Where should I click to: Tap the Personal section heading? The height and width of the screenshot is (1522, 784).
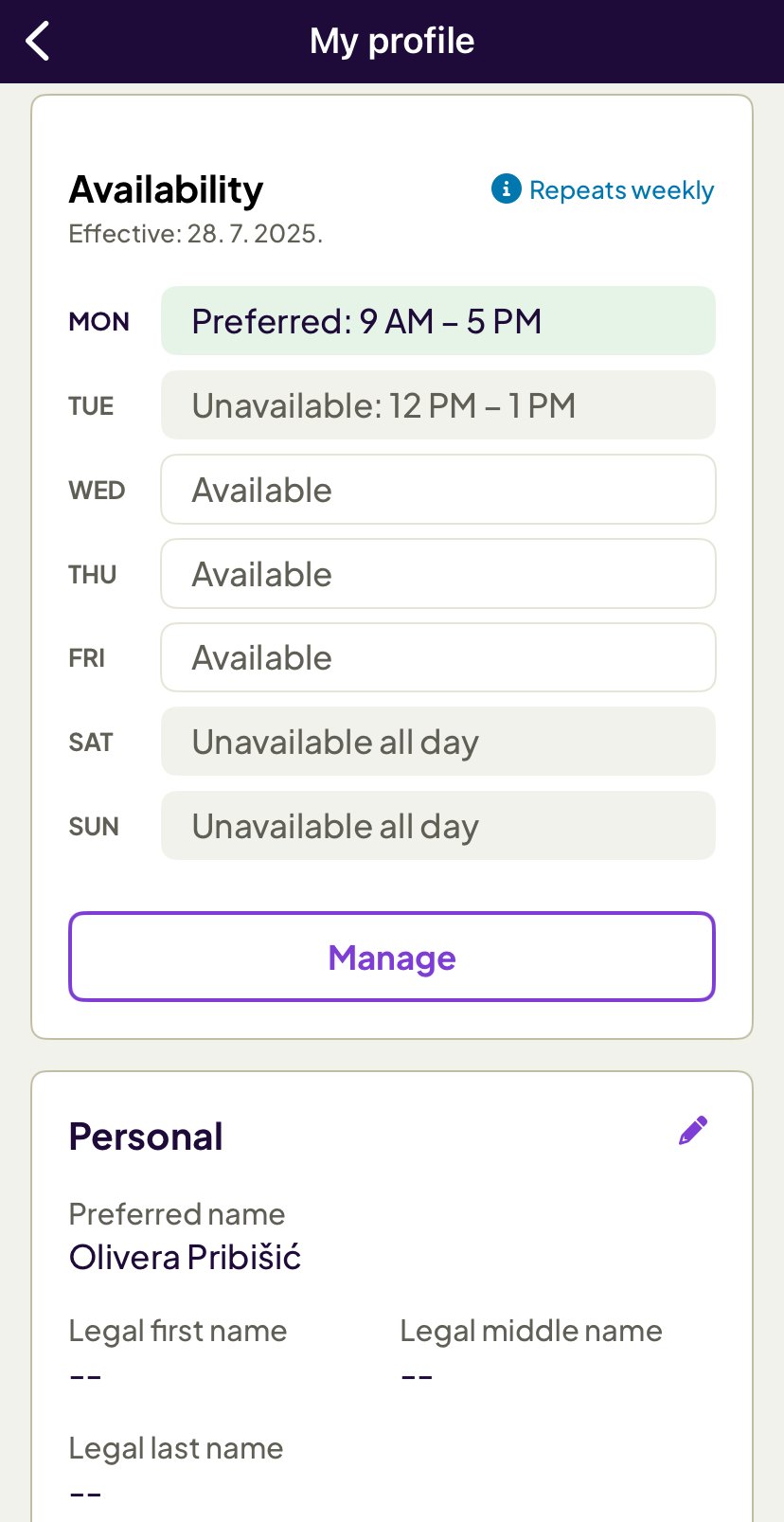click(x=146, y=1136)
